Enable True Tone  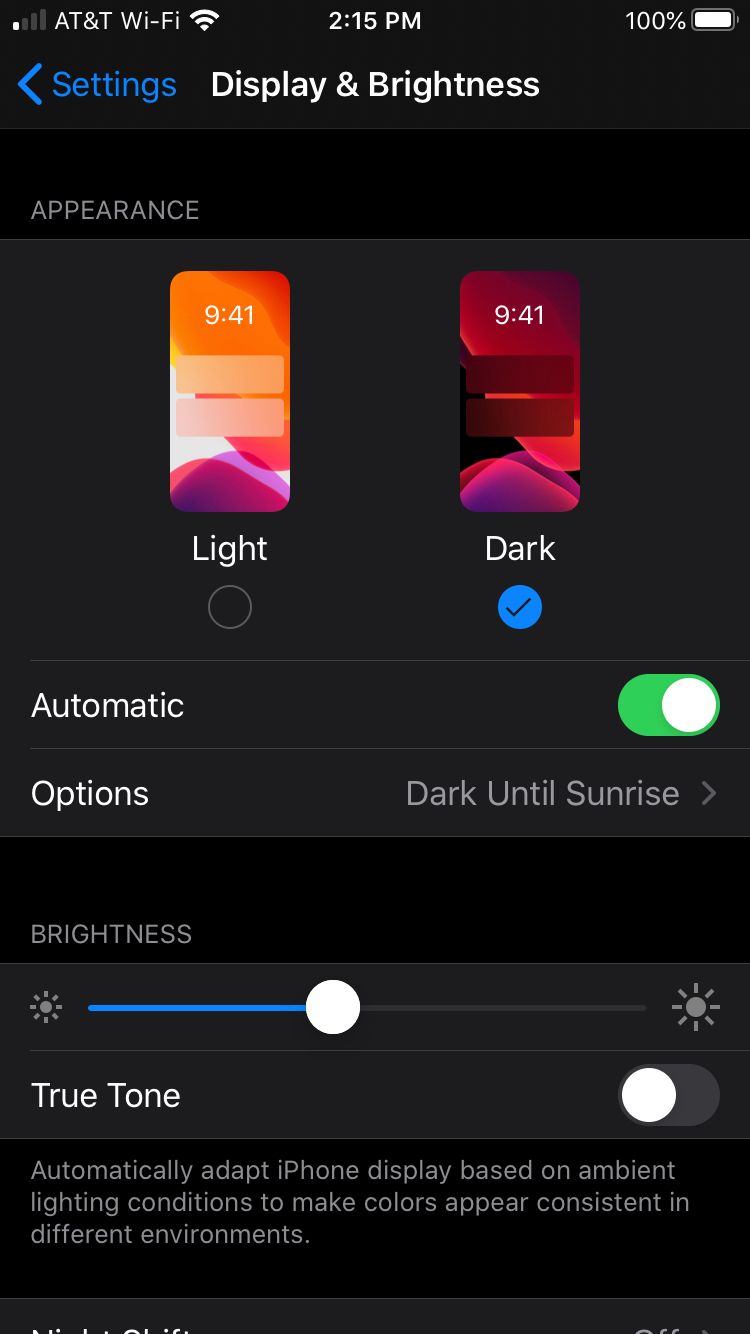668,1095
